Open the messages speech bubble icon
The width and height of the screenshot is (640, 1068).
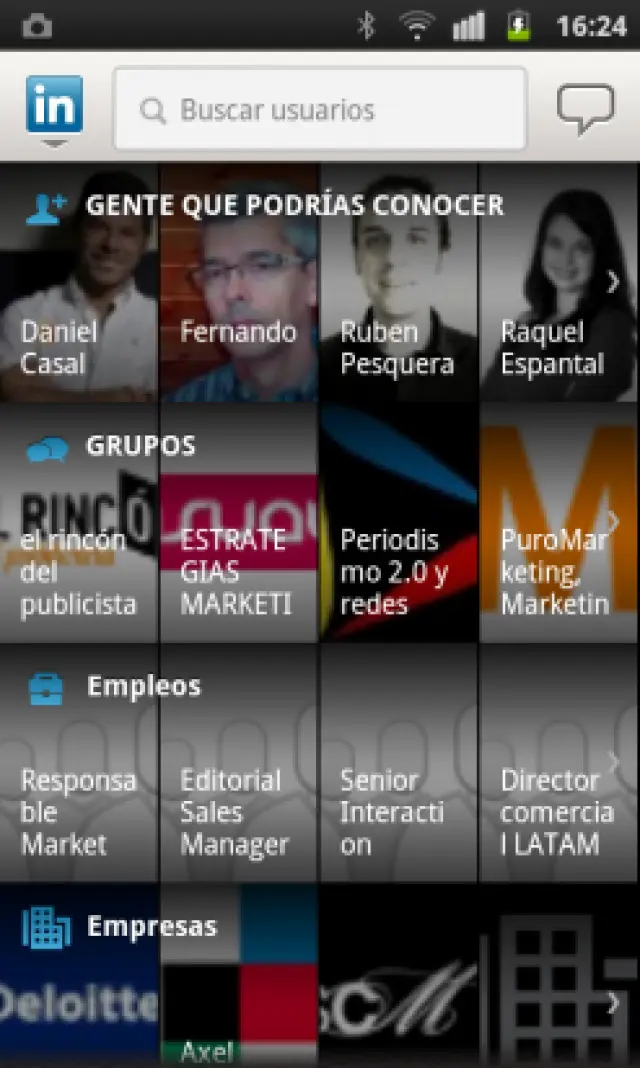coord(585,108)
